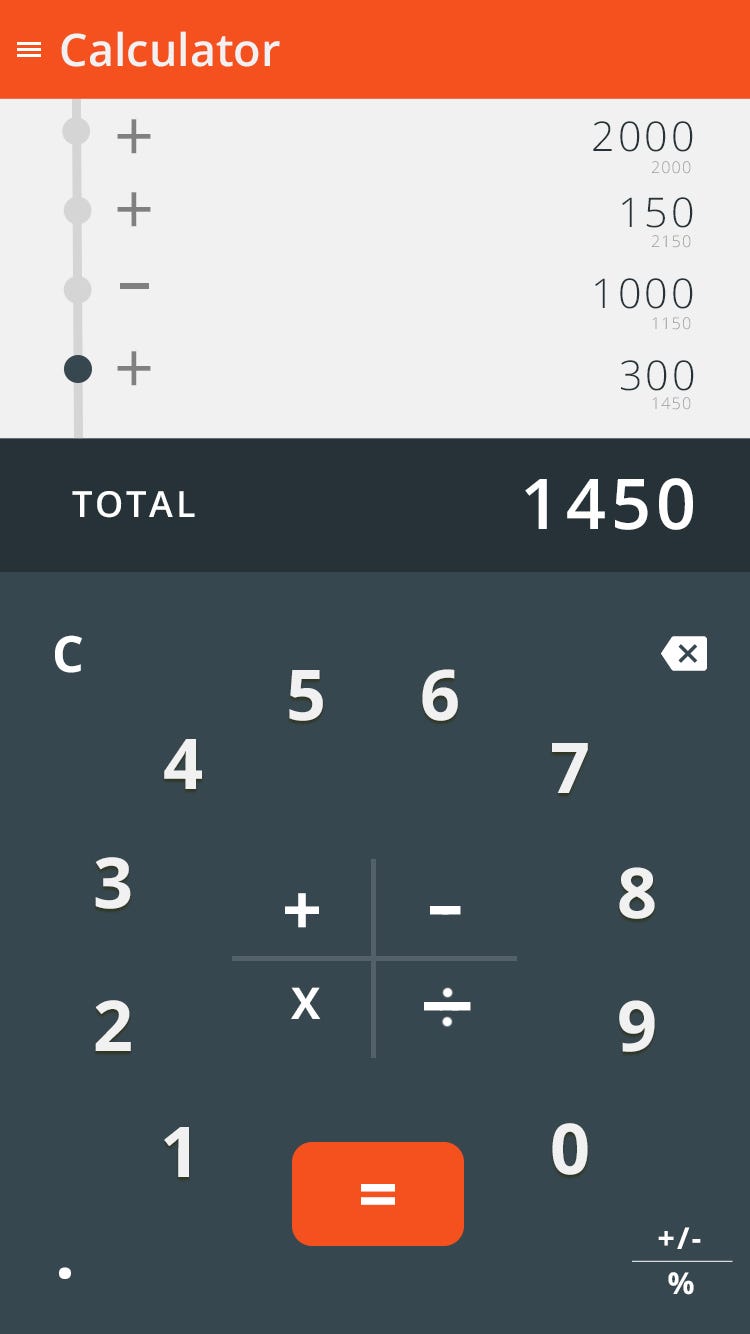Clear the calculation with C
Image resolution: width=750 pixels, height=1334 pixels.
click(x=68, y=656)
